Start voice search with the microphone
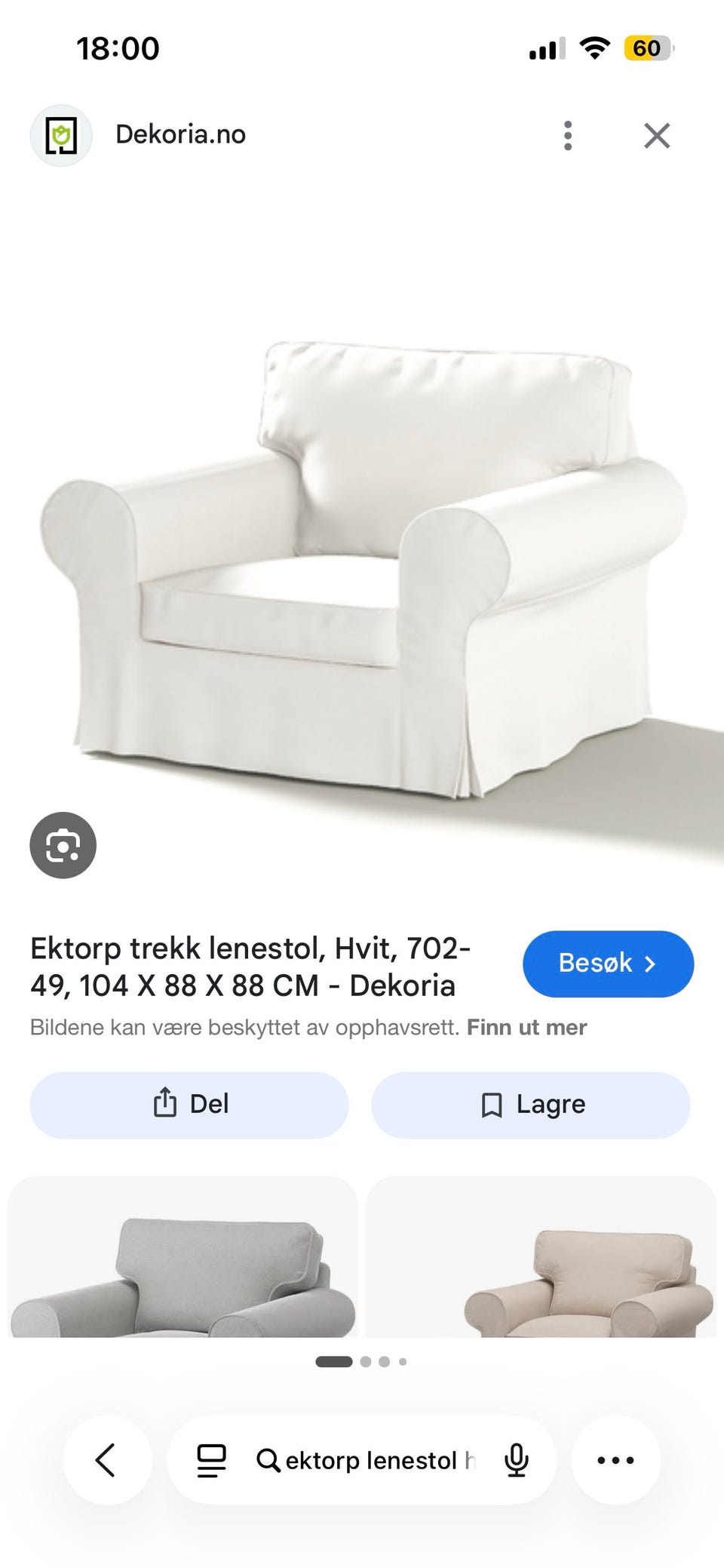 (x=517, y=1461)
